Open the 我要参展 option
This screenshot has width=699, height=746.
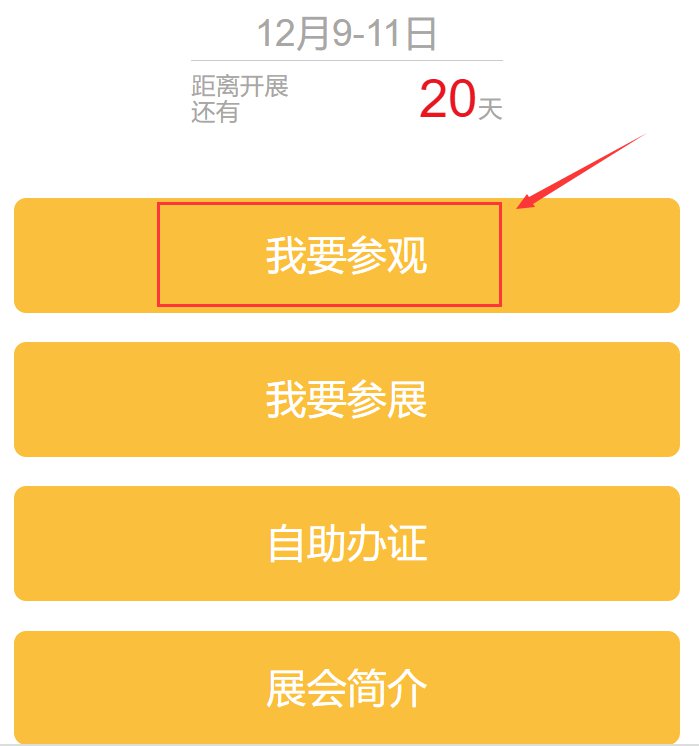346,400
